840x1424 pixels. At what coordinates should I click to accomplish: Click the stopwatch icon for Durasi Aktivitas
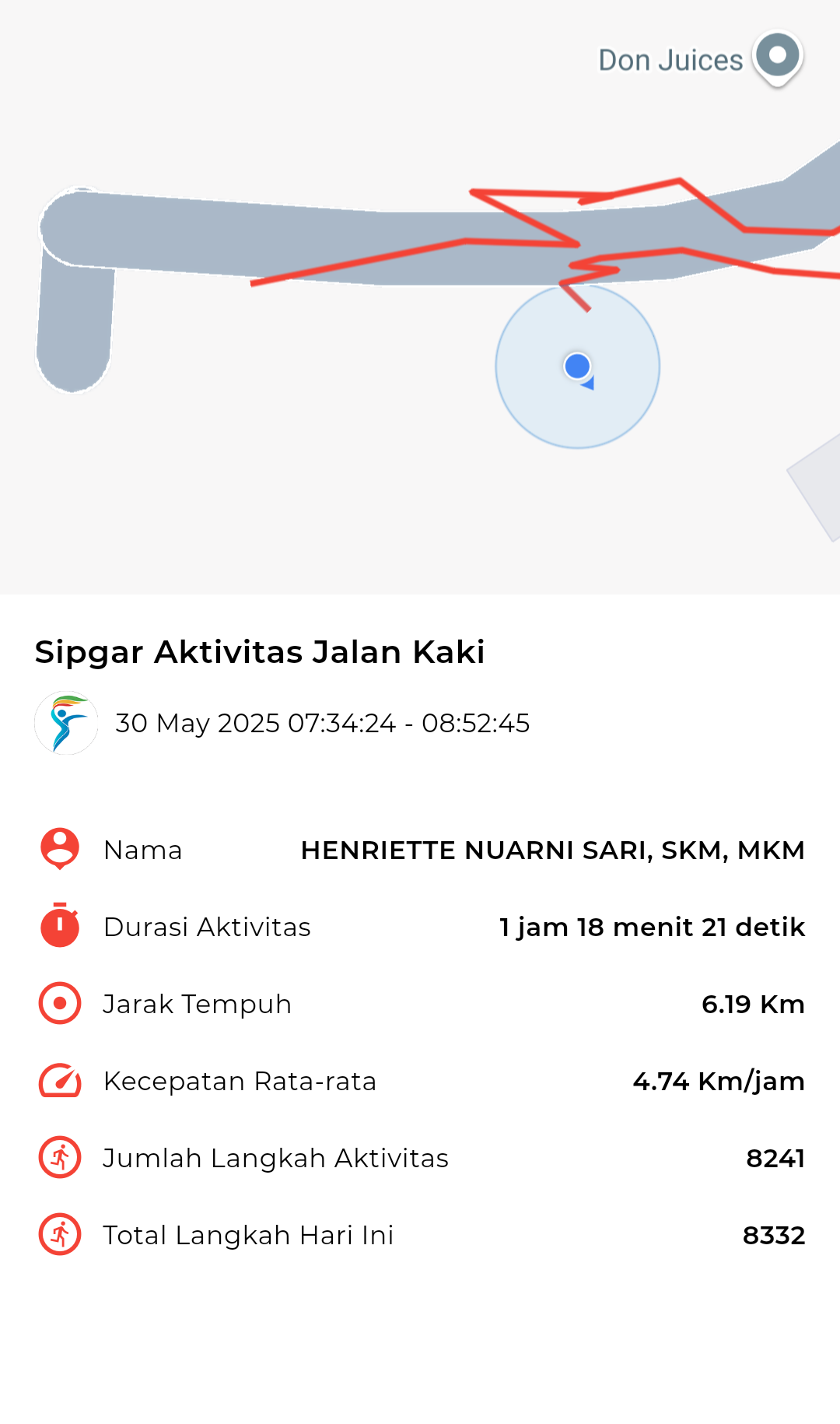(x=59, y=927)
